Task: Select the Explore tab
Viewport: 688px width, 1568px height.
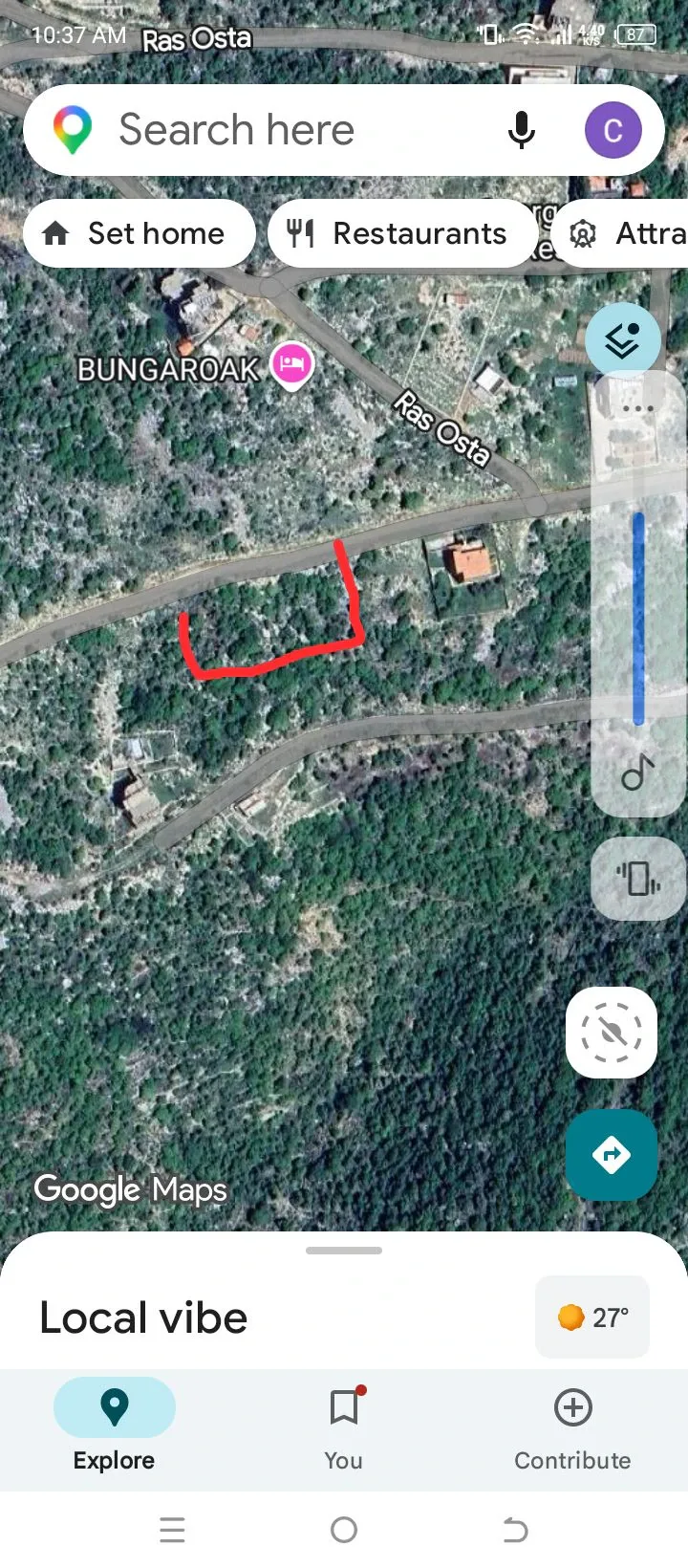Action: (115, 1430)
